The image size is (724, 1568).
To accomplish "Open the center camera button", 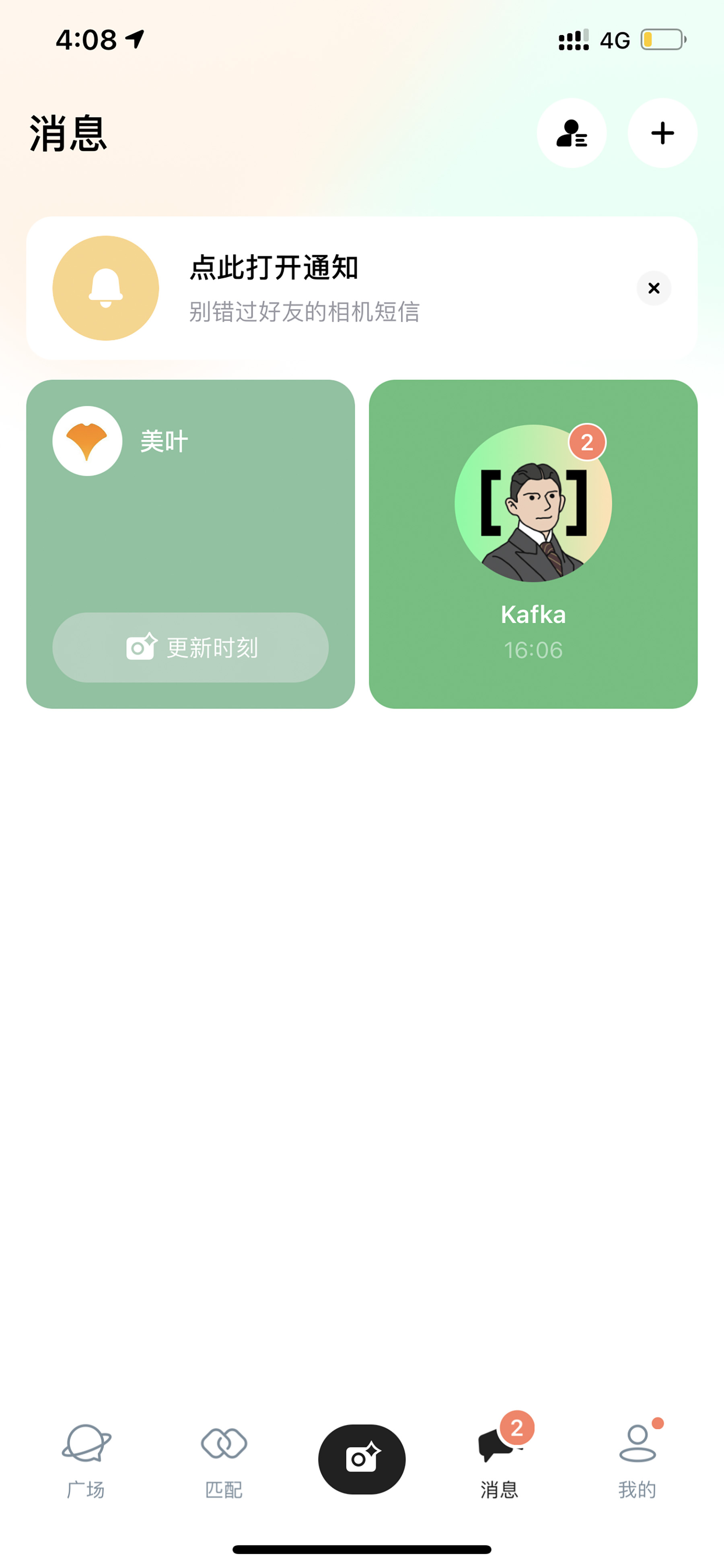I will pos(361,1459).
